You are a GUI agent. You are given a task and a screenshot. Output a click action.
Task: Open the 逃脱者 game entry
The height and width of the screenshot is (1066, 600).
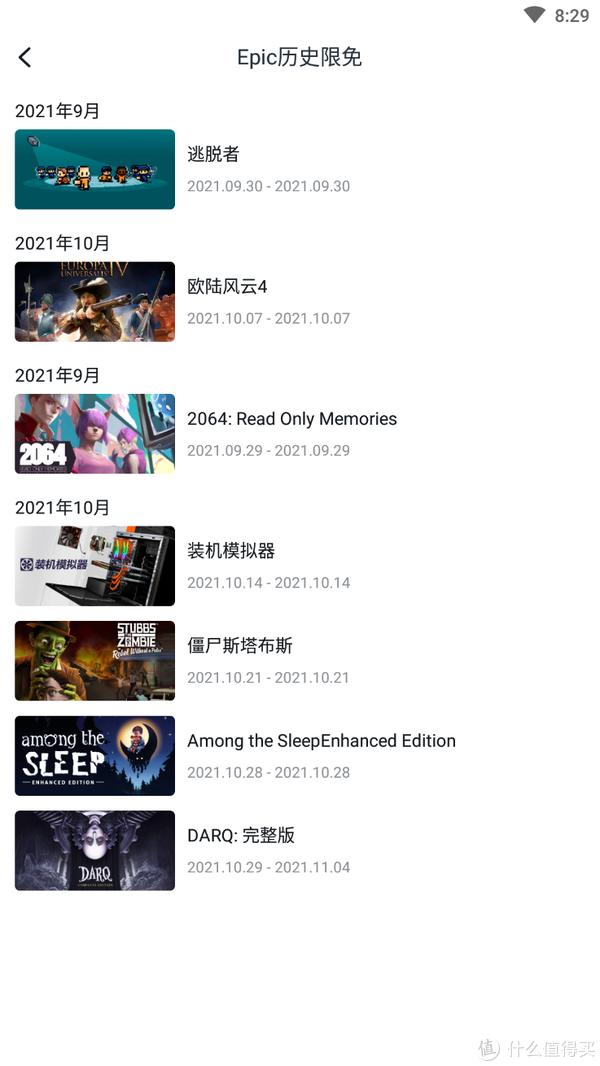[300, 169]
